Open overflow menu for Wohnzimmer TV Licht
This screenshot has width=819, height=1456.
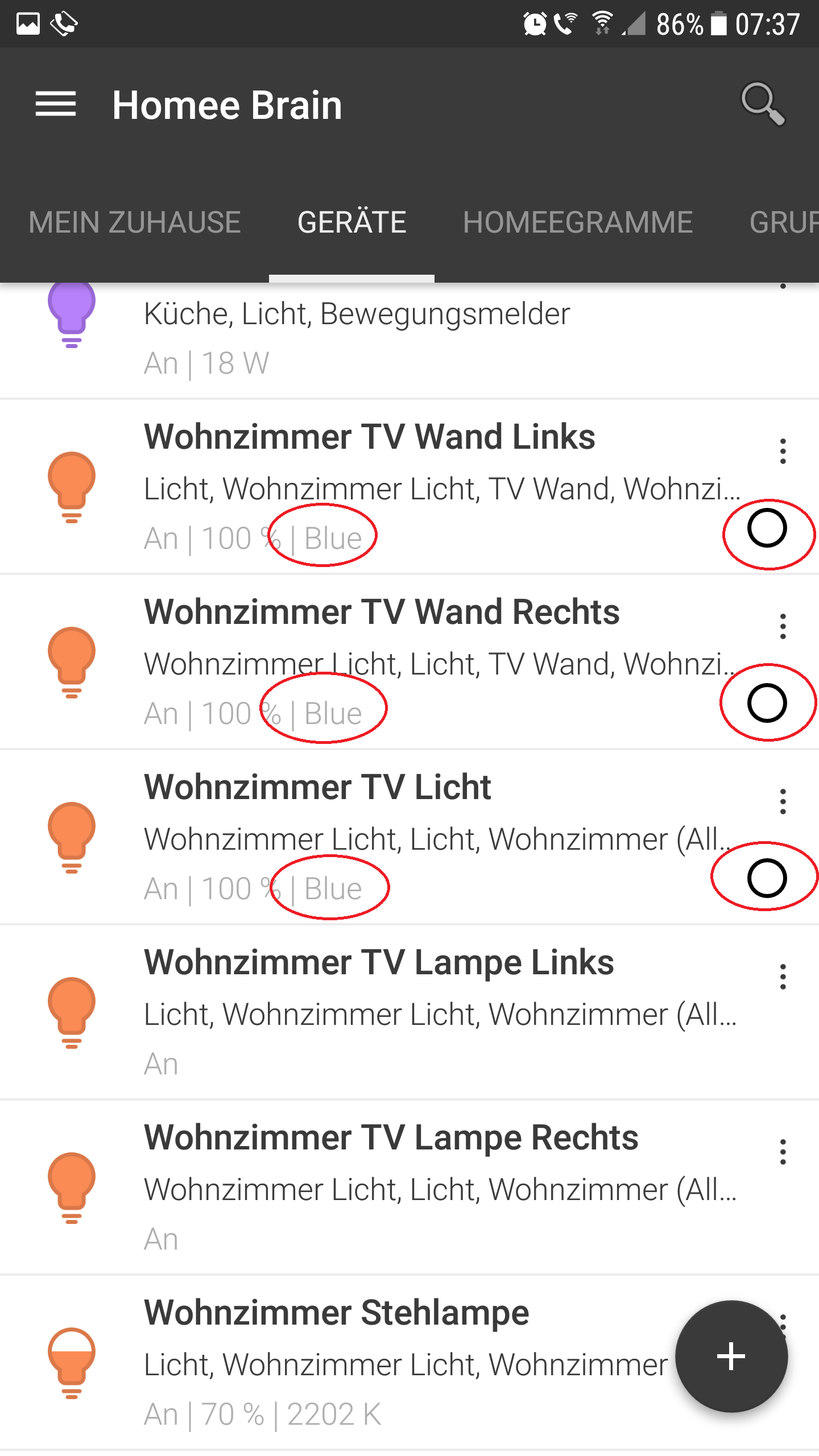pyautogui.click(x=783, y=801)
